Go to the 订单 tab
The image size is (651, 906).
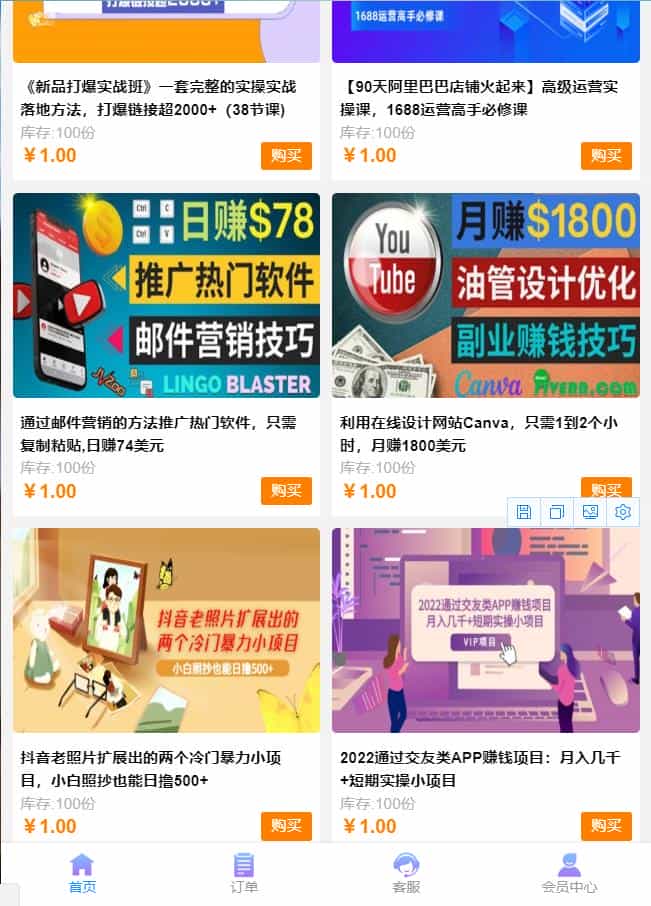[x=244, y=873]
